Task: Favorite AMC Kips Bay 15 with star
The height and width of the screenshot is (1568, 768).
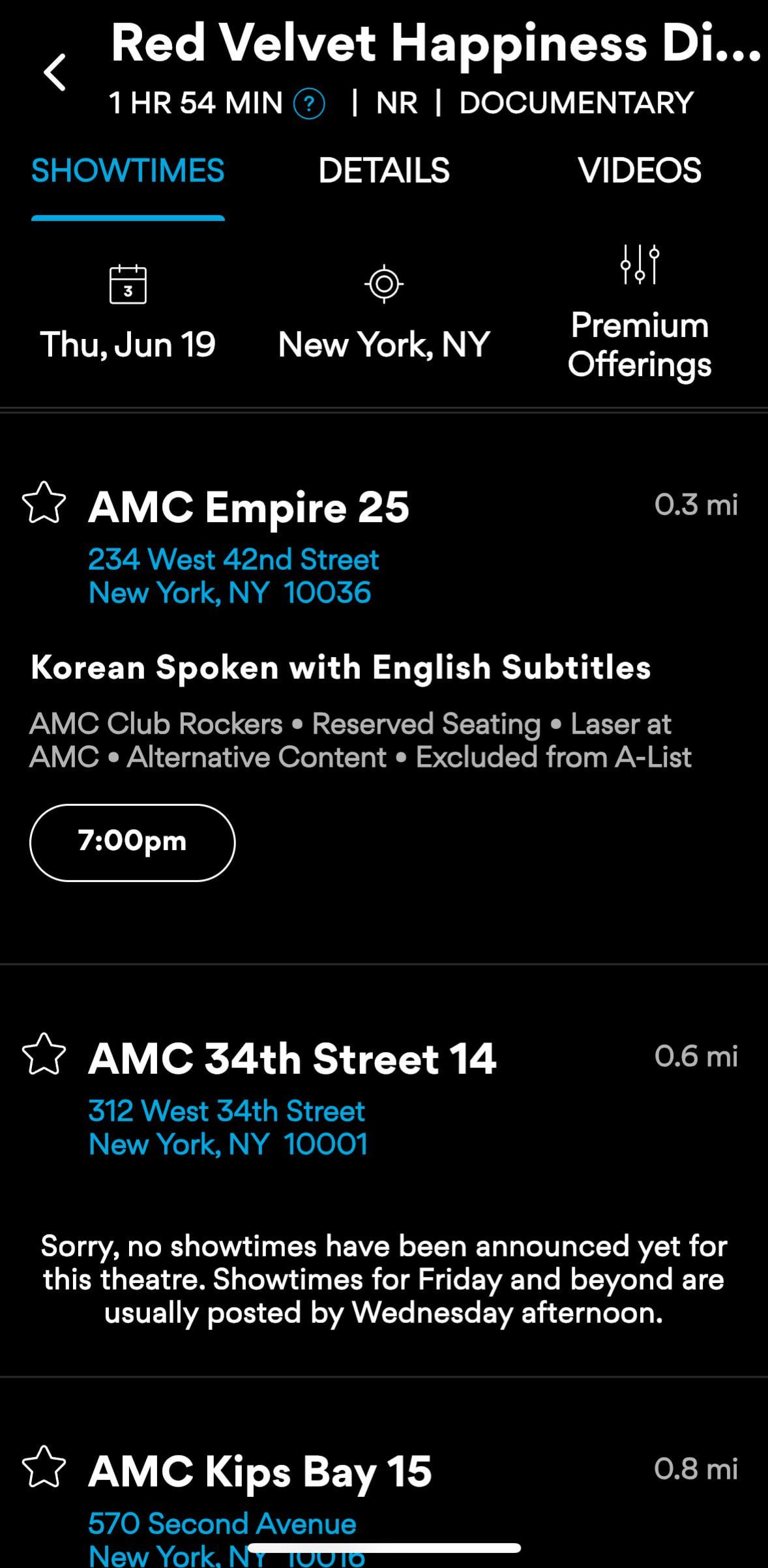Action: 44,1467
